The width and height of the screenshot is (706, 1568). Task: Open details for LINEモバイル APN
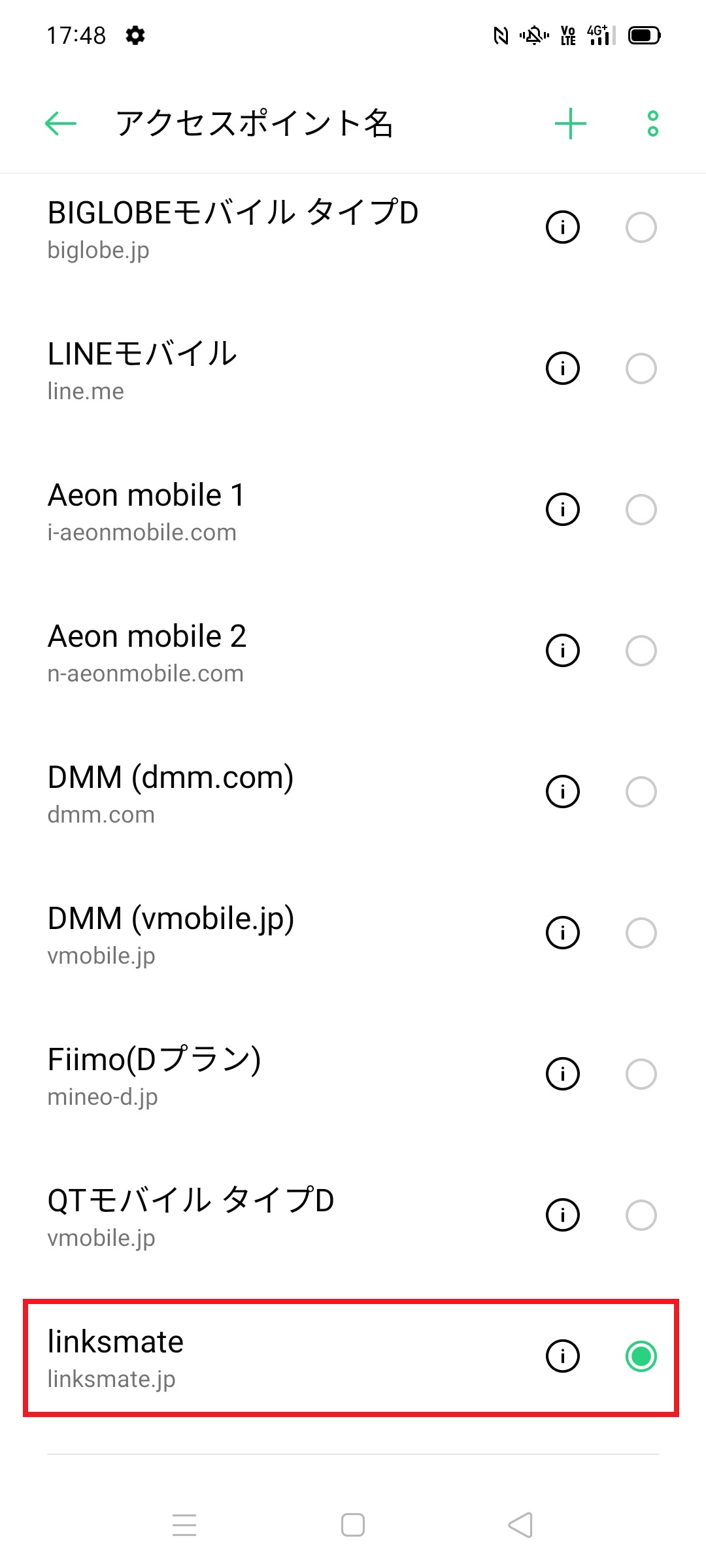pyautogui.click(x=562, y=368)
